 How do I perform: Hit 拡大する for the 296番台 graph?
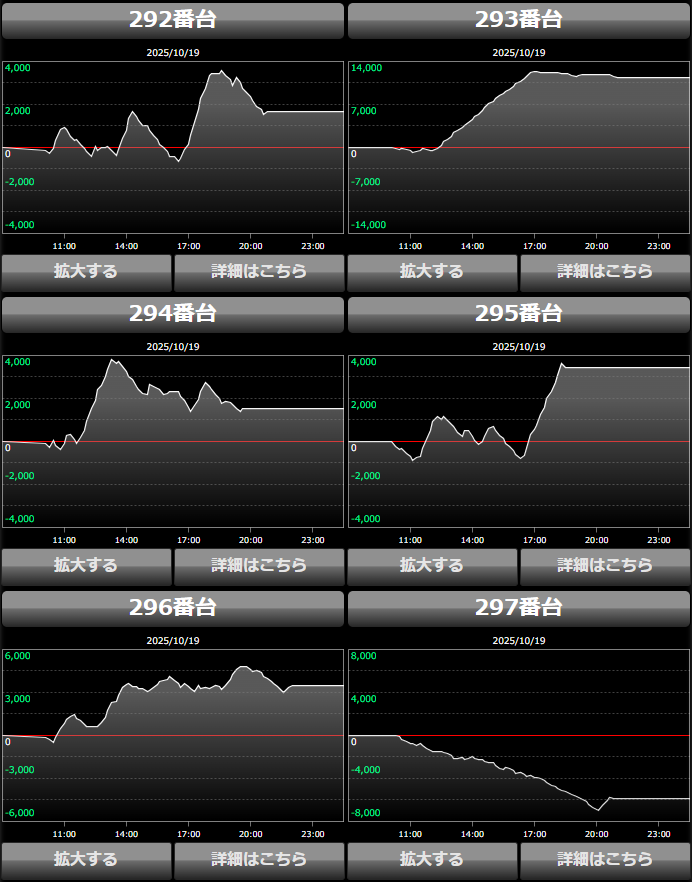pyautogui.click(x=86, y=859)
